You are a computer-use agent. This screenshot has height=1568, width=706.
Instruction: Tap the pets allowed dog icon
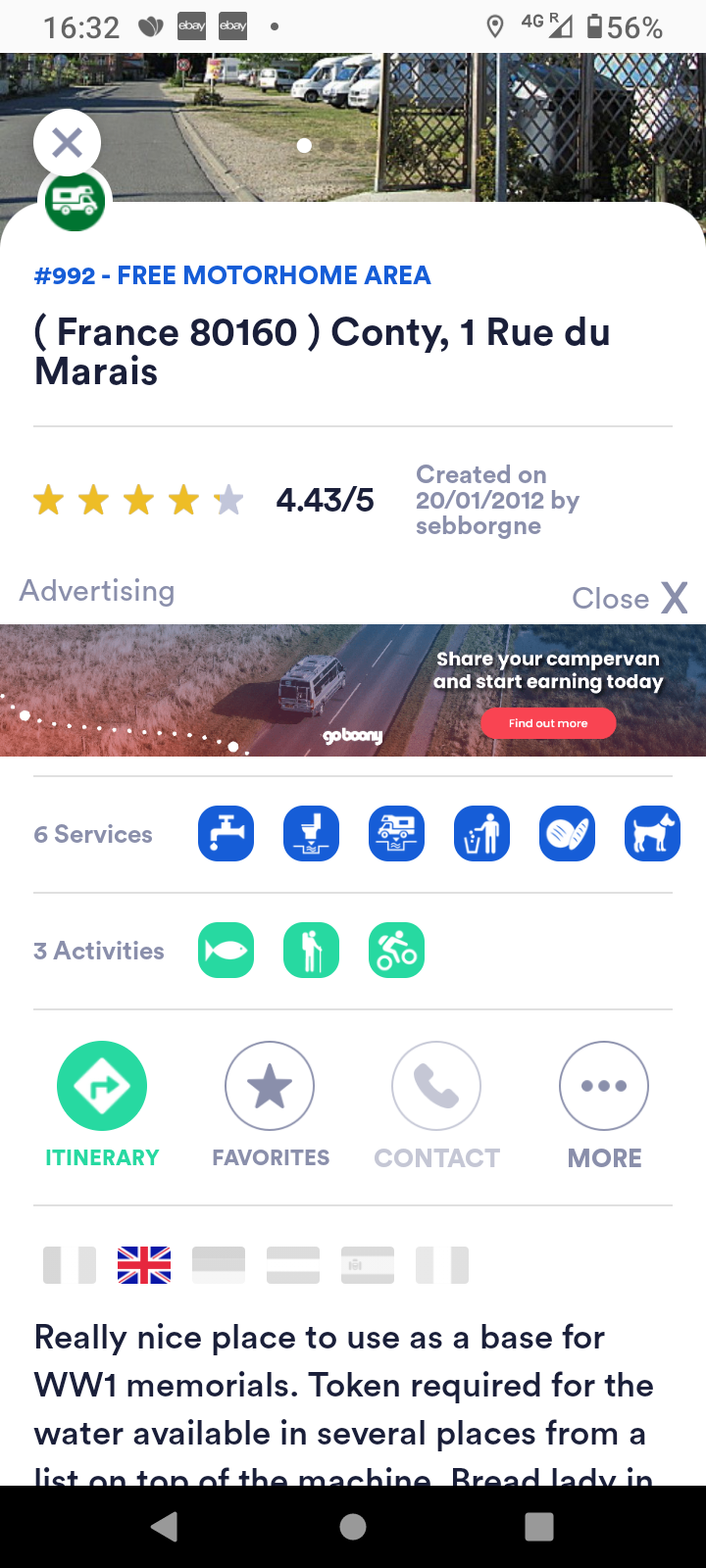(652, 834)
